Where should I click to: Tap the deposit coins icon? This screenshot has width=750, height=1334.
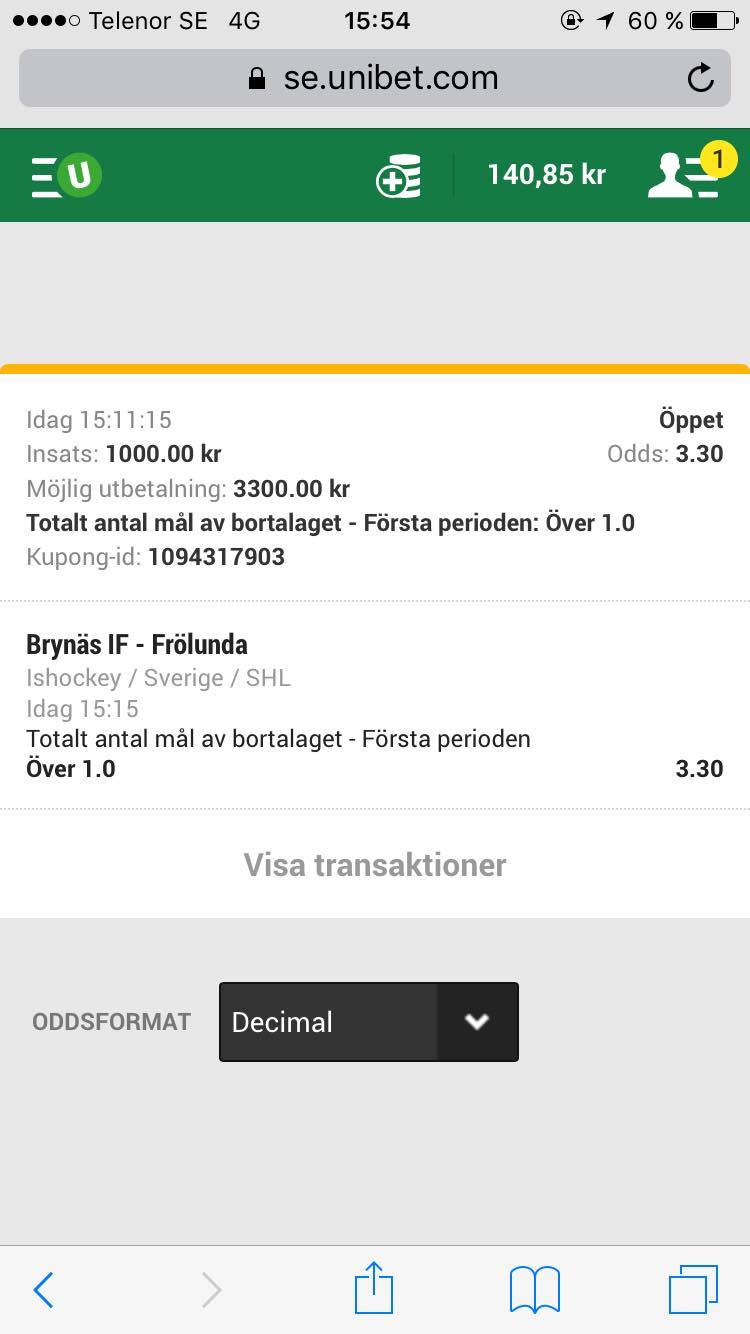tap(398, 176)
